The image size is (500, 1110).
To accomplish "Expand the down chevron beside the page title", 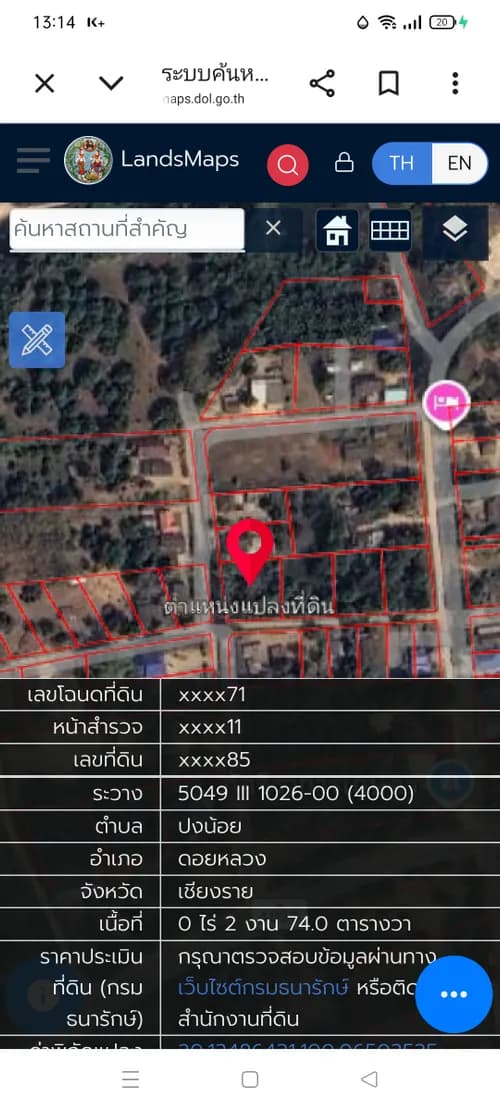I will coord(111,84).
